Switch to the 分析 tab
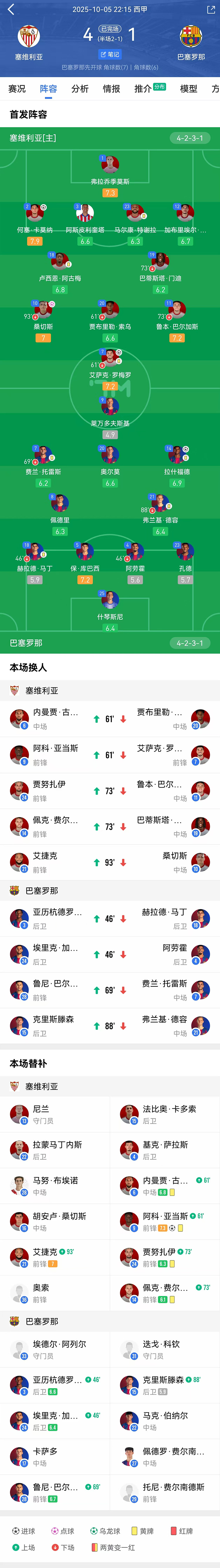 [79, 89]
